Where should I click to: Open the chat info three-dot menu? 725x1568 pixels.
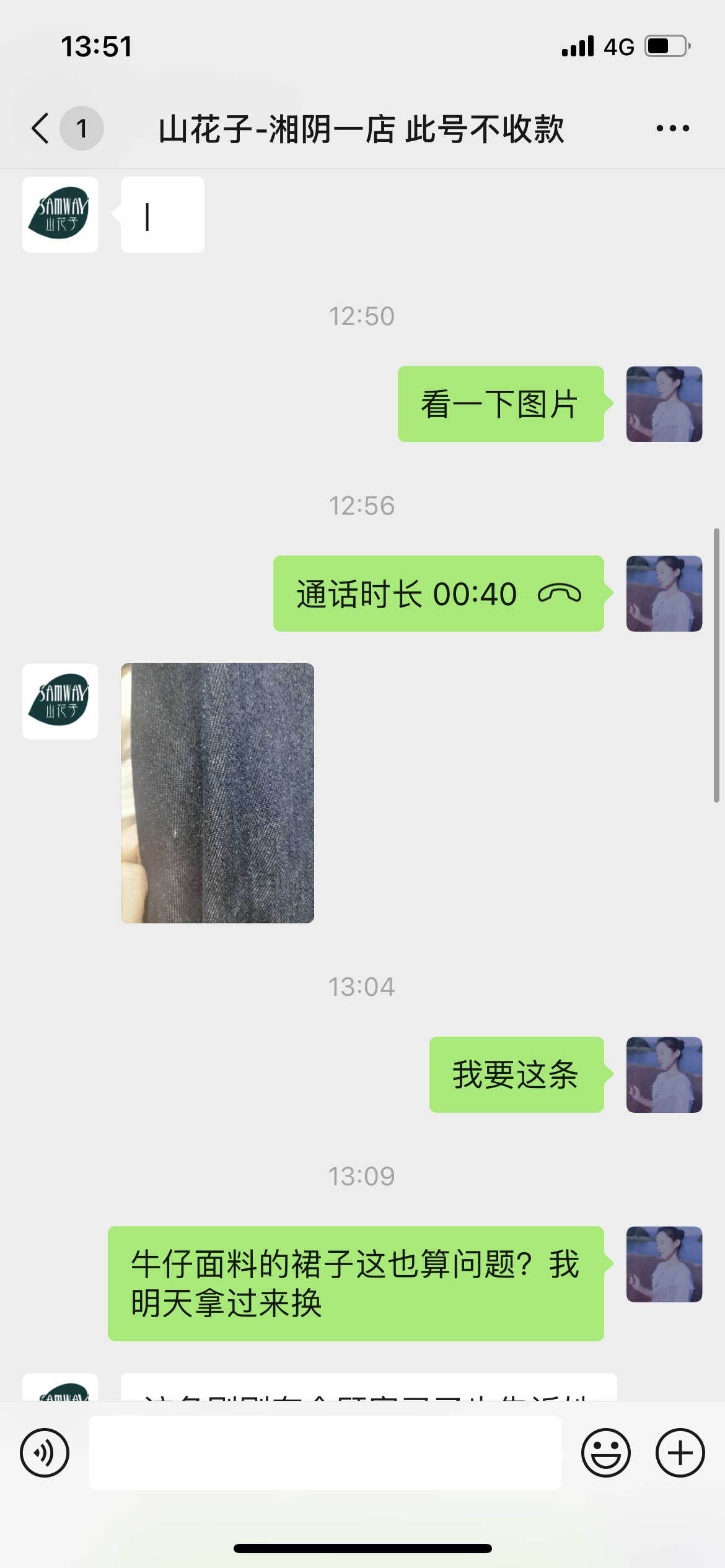(672, 129)
